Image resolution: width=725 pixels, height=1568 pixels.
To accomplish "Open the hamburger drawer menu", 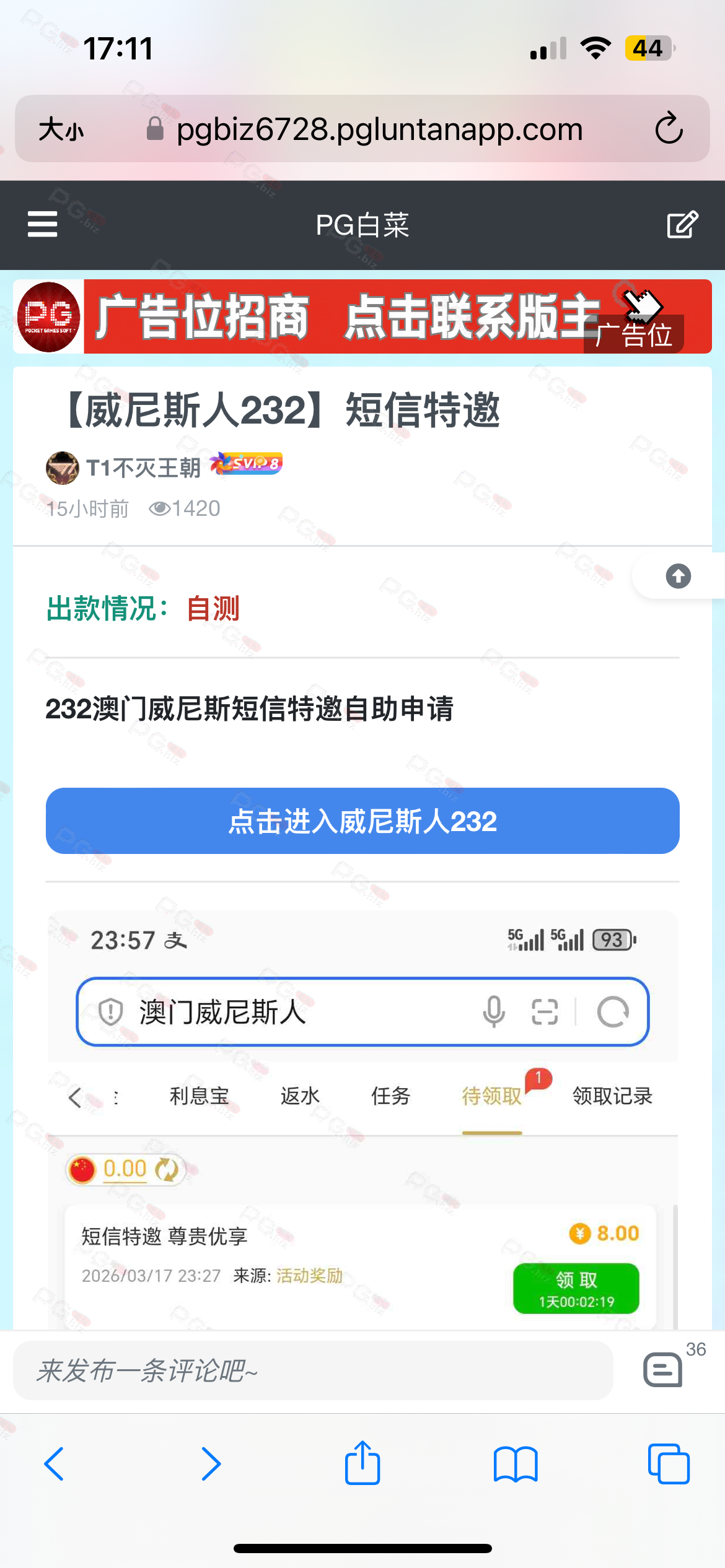I will [x=43, y=224].
